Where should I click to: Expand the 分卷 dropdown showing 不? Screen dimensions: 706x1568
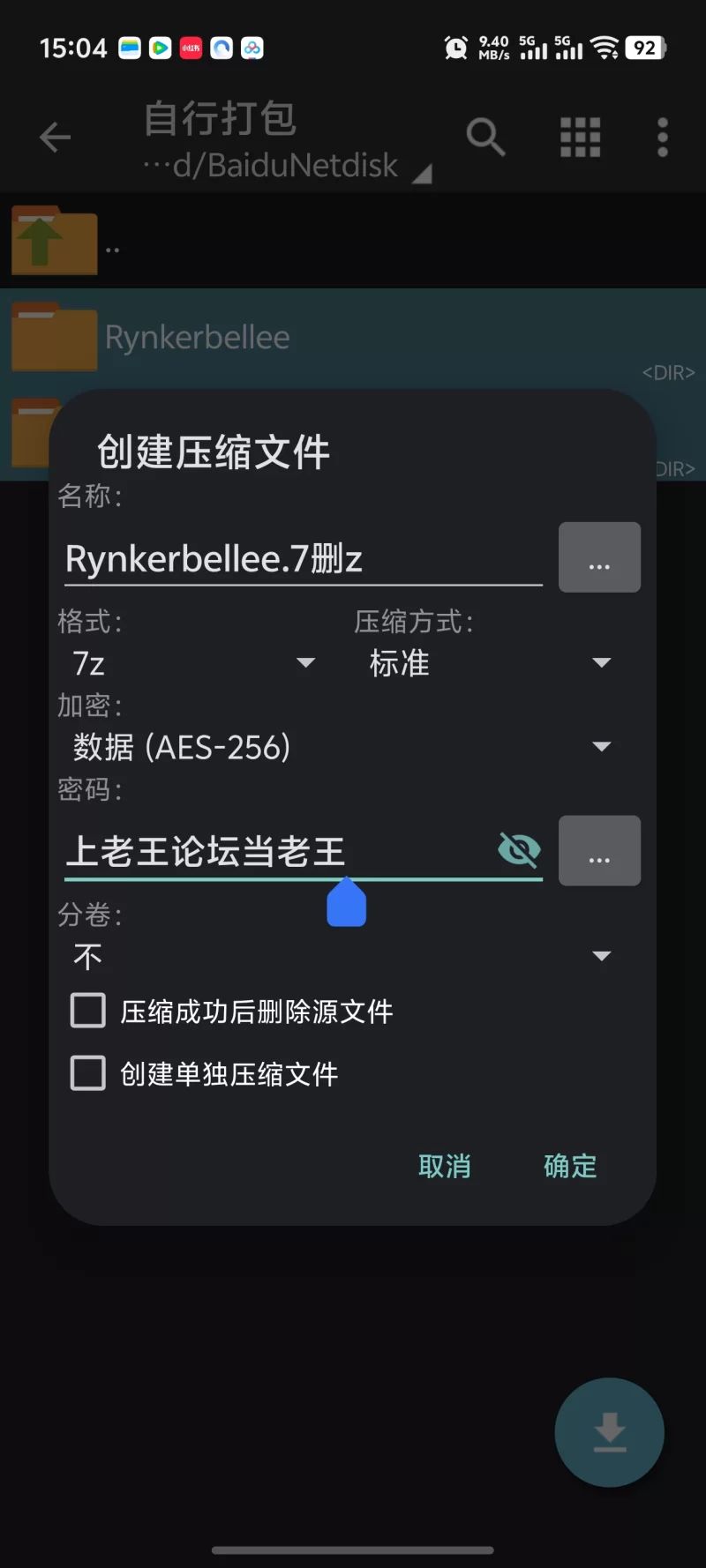(x=342, y=957)
